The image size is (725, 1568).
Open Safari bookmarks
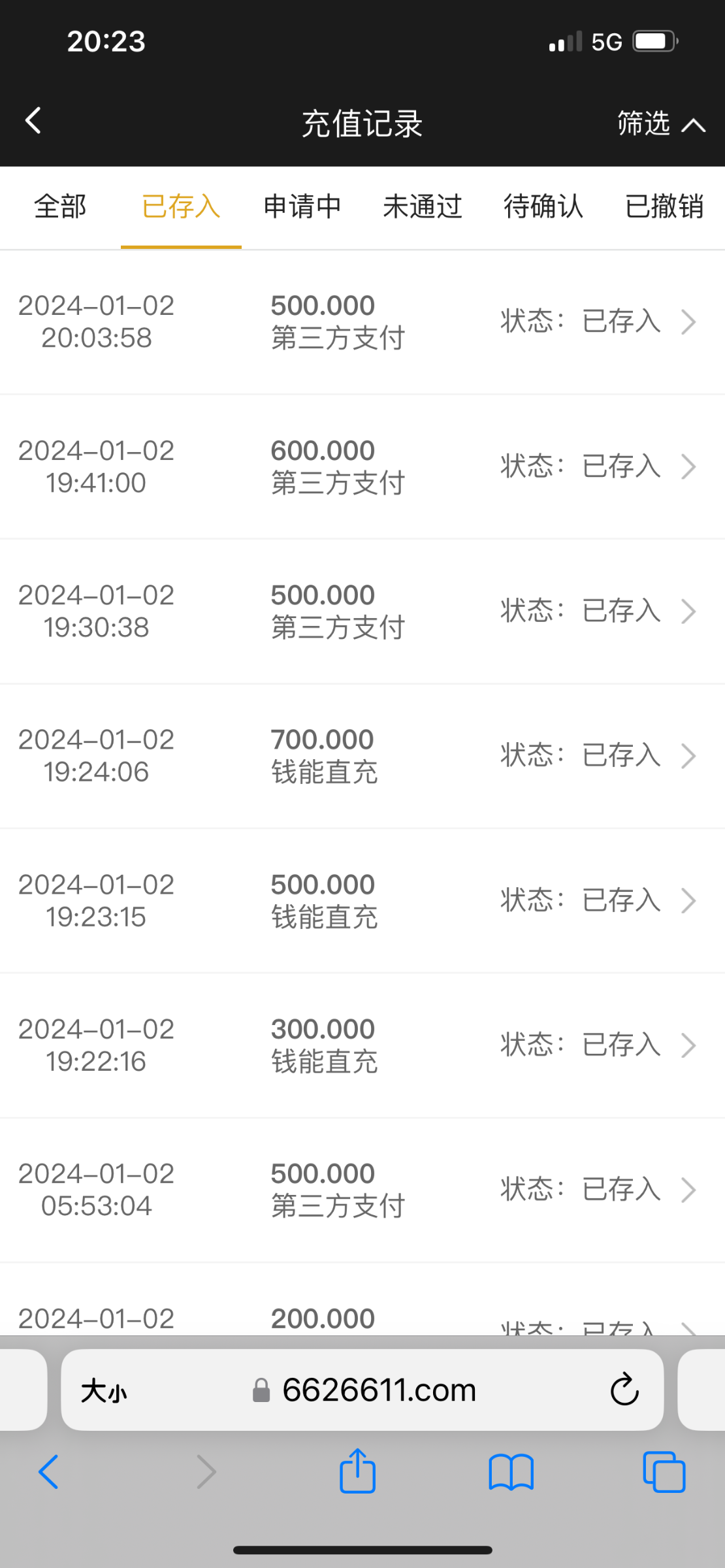coord(511,1473)
